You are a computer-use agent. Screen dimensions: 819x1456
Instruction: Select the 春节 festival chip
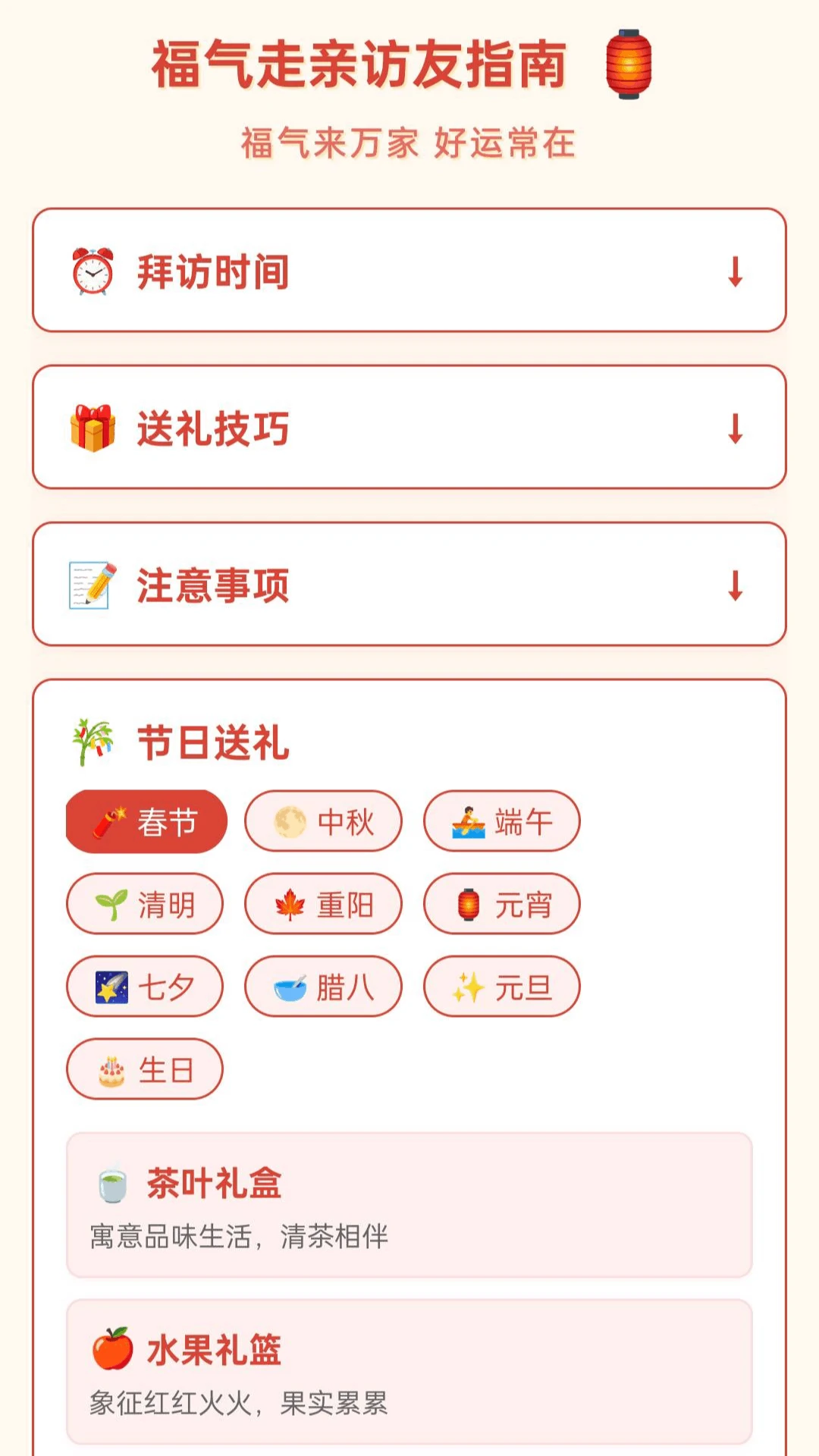click(x=146, y=822)
